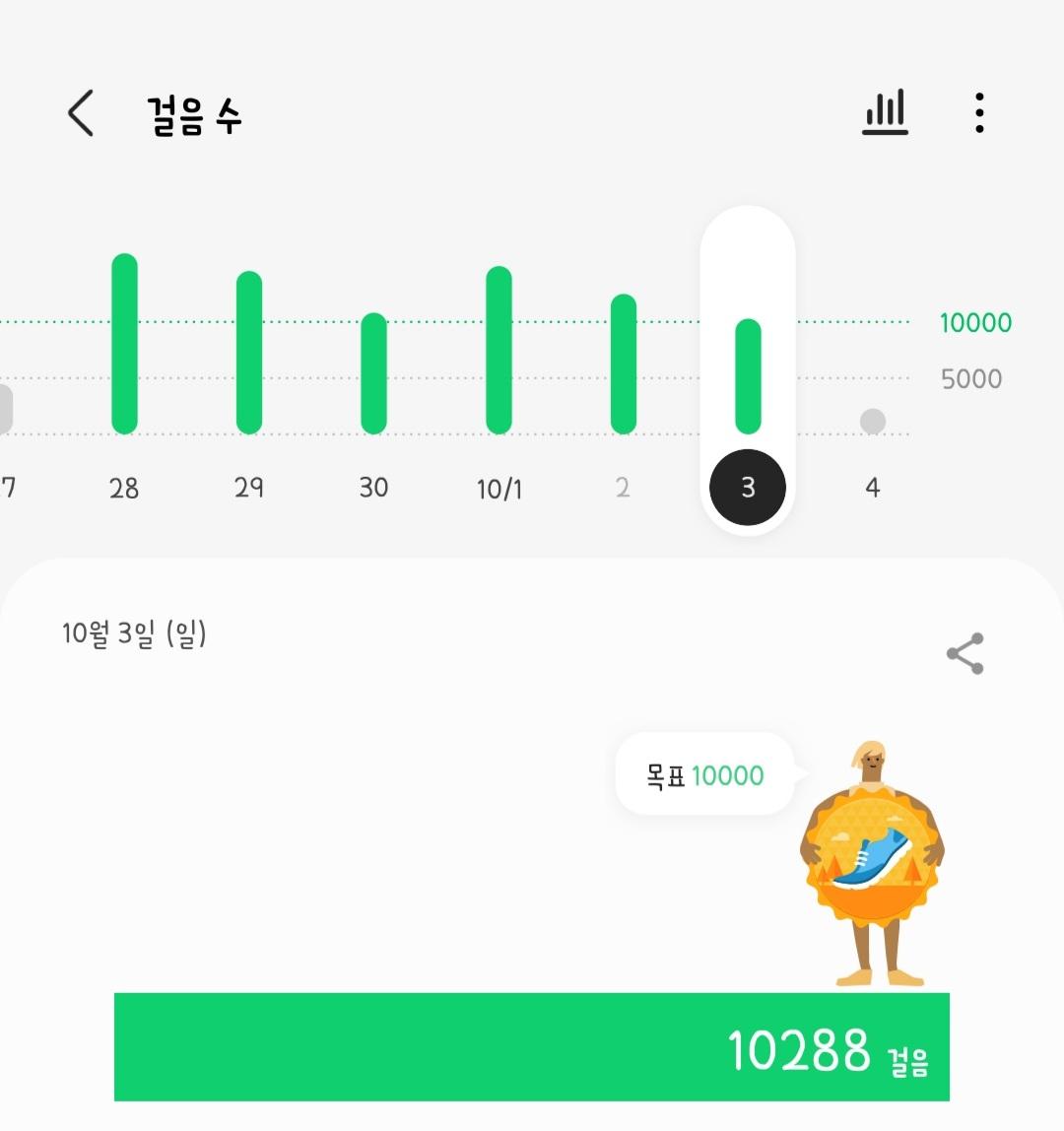Select day 4 in the chart
The height and width of the screenshot is (1131, 1064).
click(x=872, y=424)
